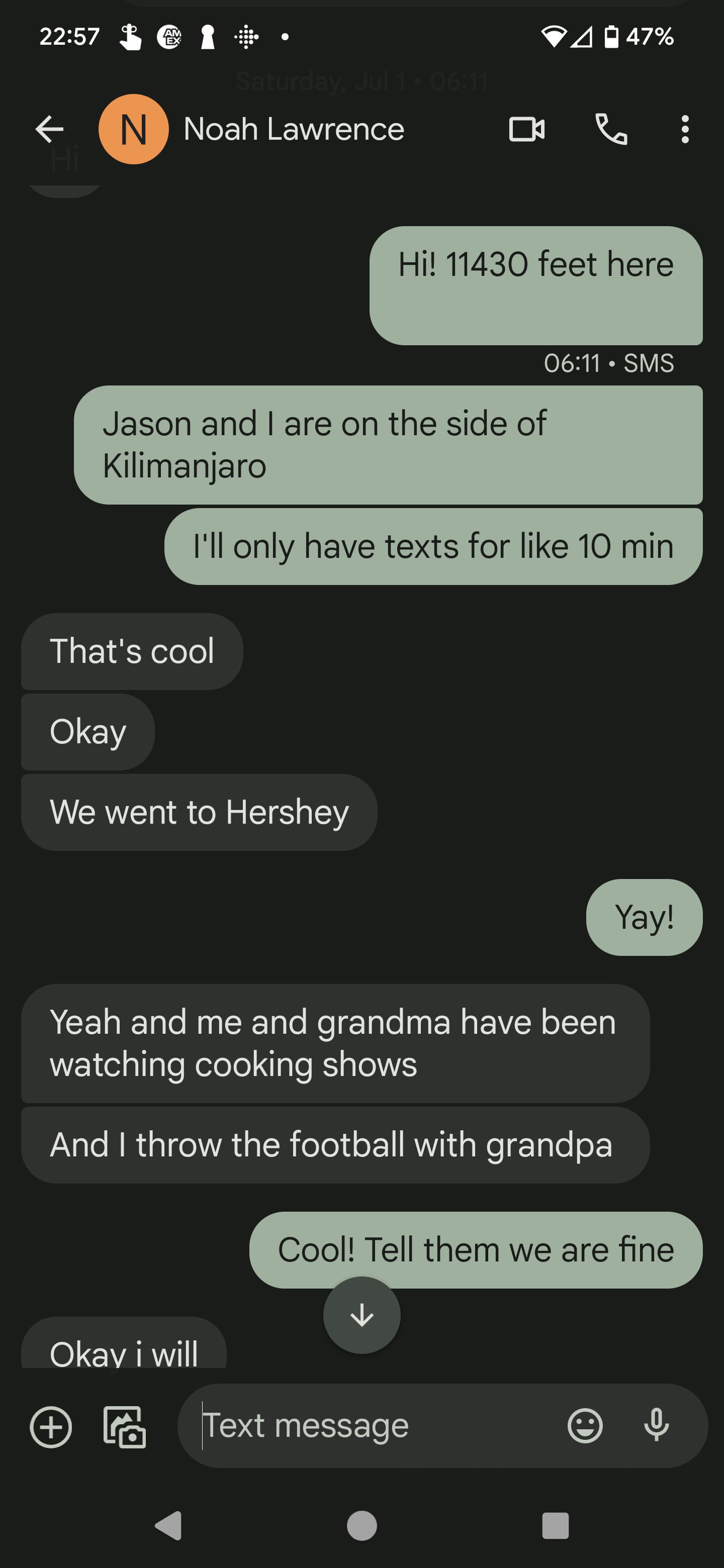
Task: Tap the system home button
Action: (361, 1526)
